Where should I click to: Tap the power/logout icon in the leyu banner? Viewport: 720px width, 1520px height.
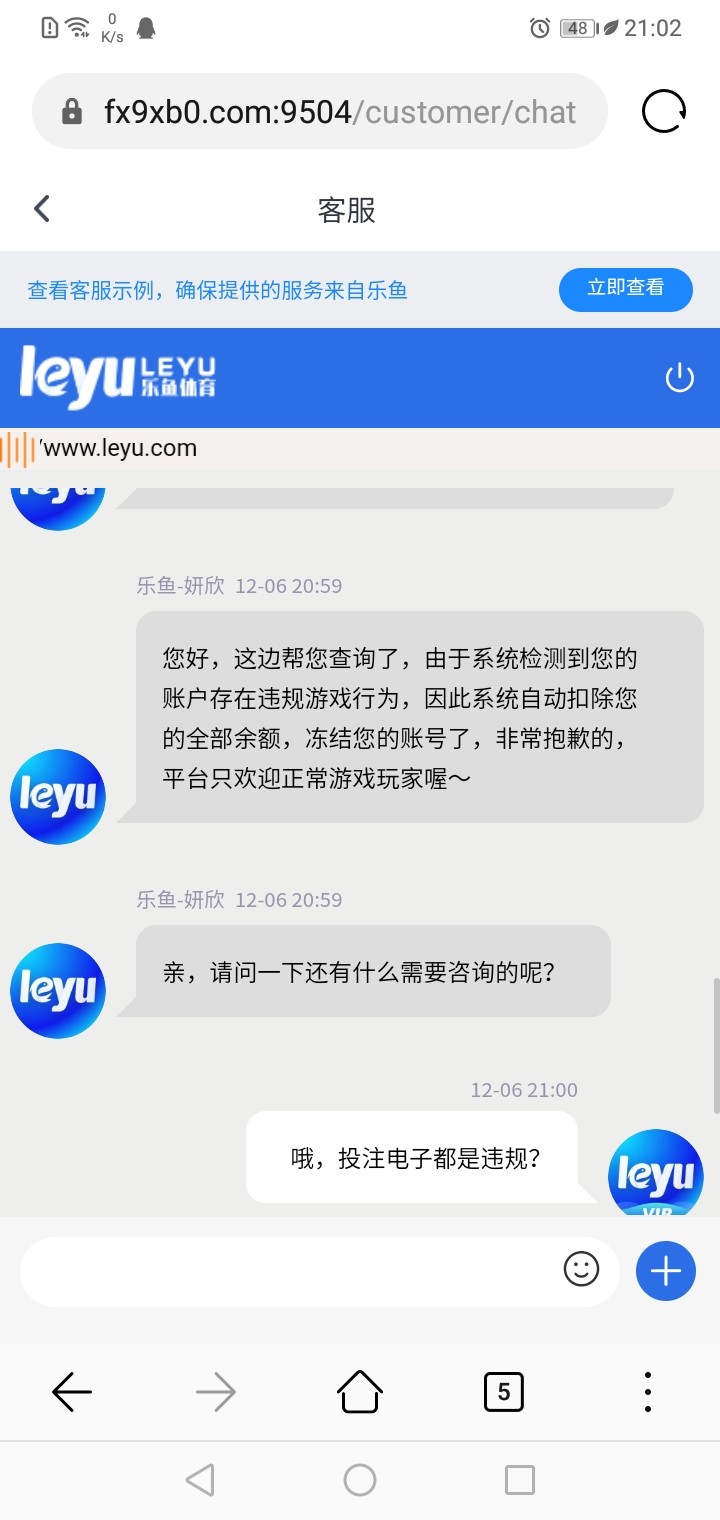(680, 378)
